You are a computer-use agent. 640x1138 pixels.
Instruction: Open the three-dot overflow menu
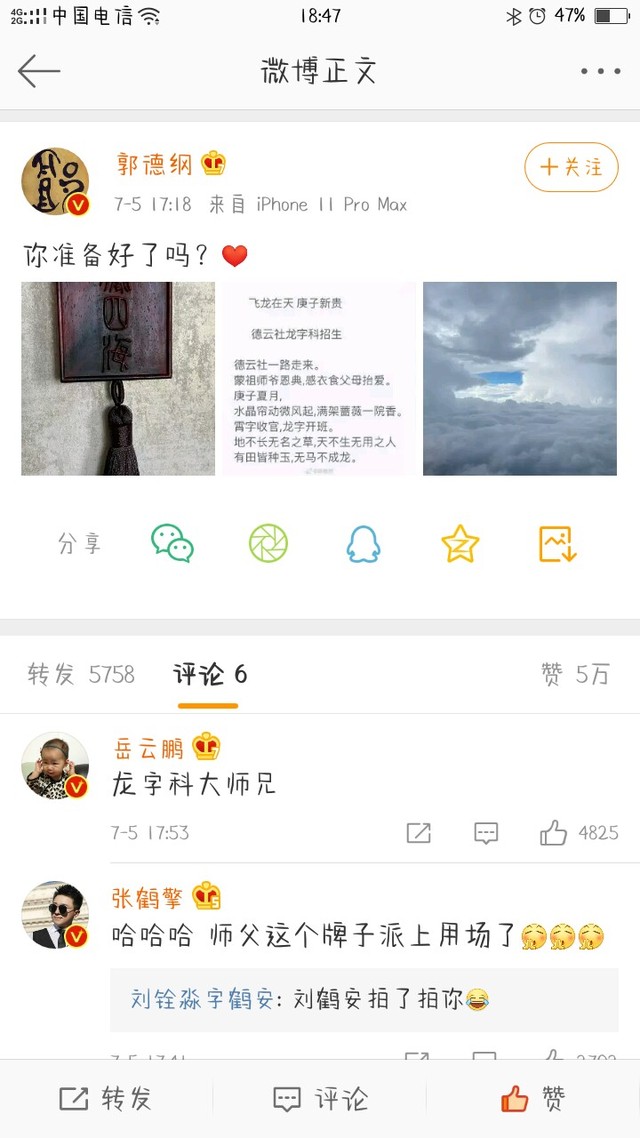tap(600, 71)
